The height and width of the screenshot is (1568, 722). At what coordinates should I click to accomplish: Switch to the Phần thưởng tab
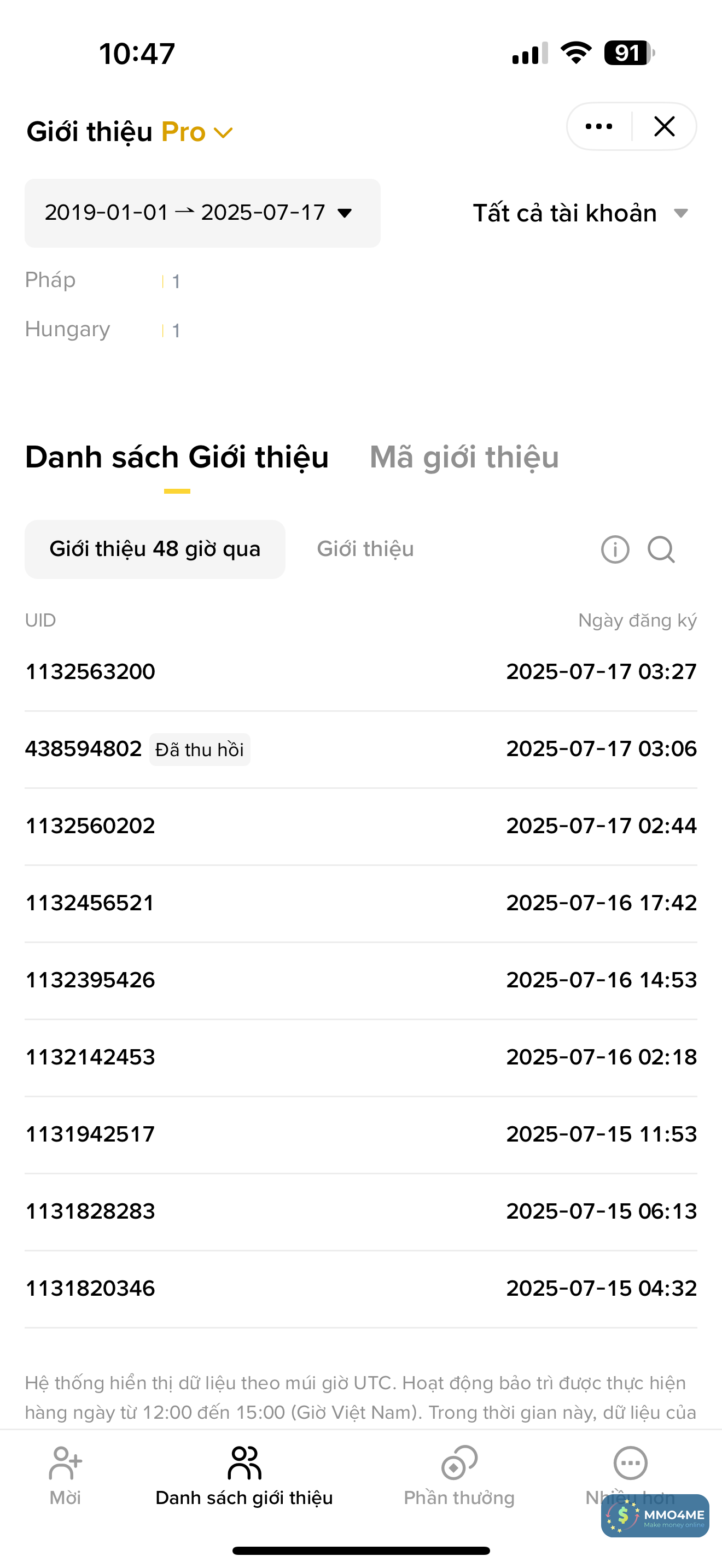[459, 1477]
